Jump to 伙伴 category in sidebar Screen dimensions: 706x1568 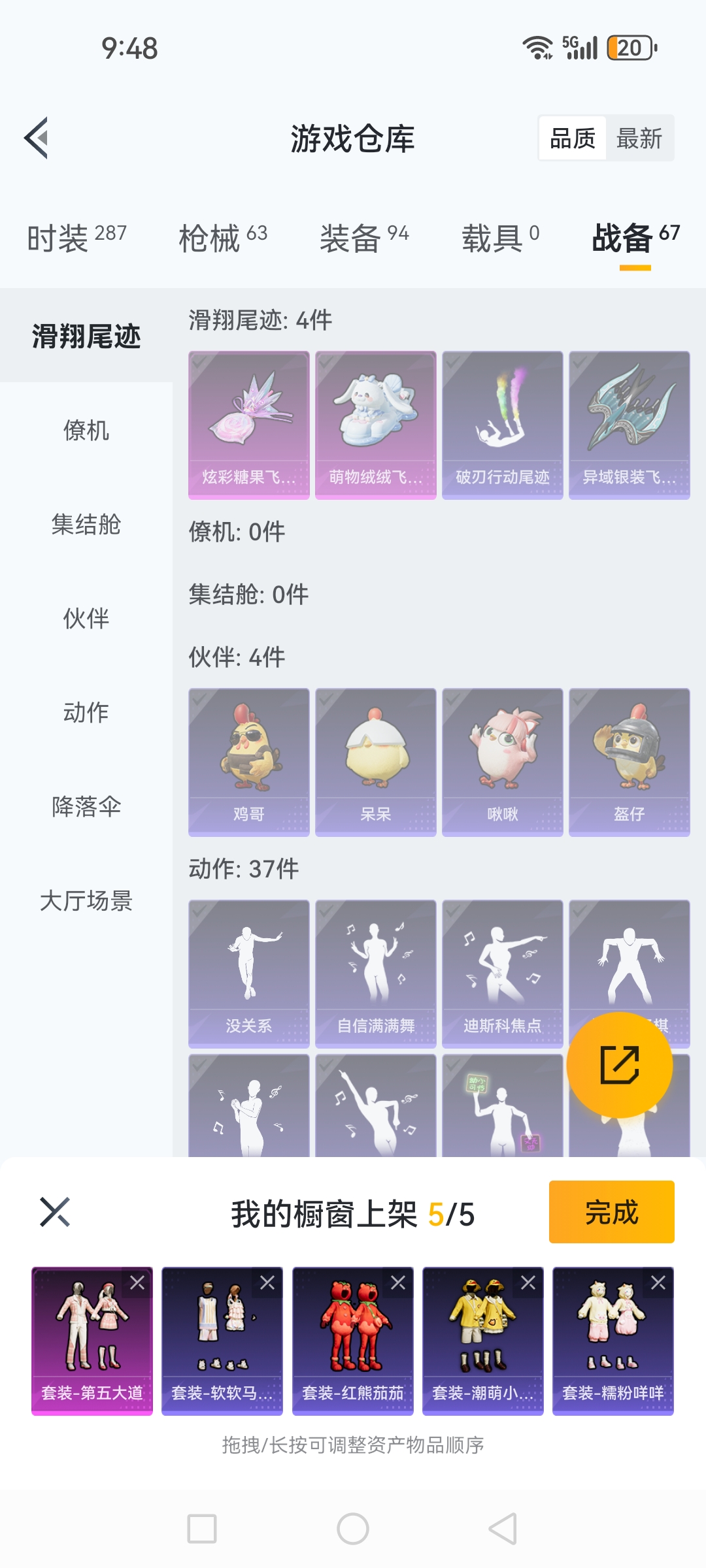(86, 618)
